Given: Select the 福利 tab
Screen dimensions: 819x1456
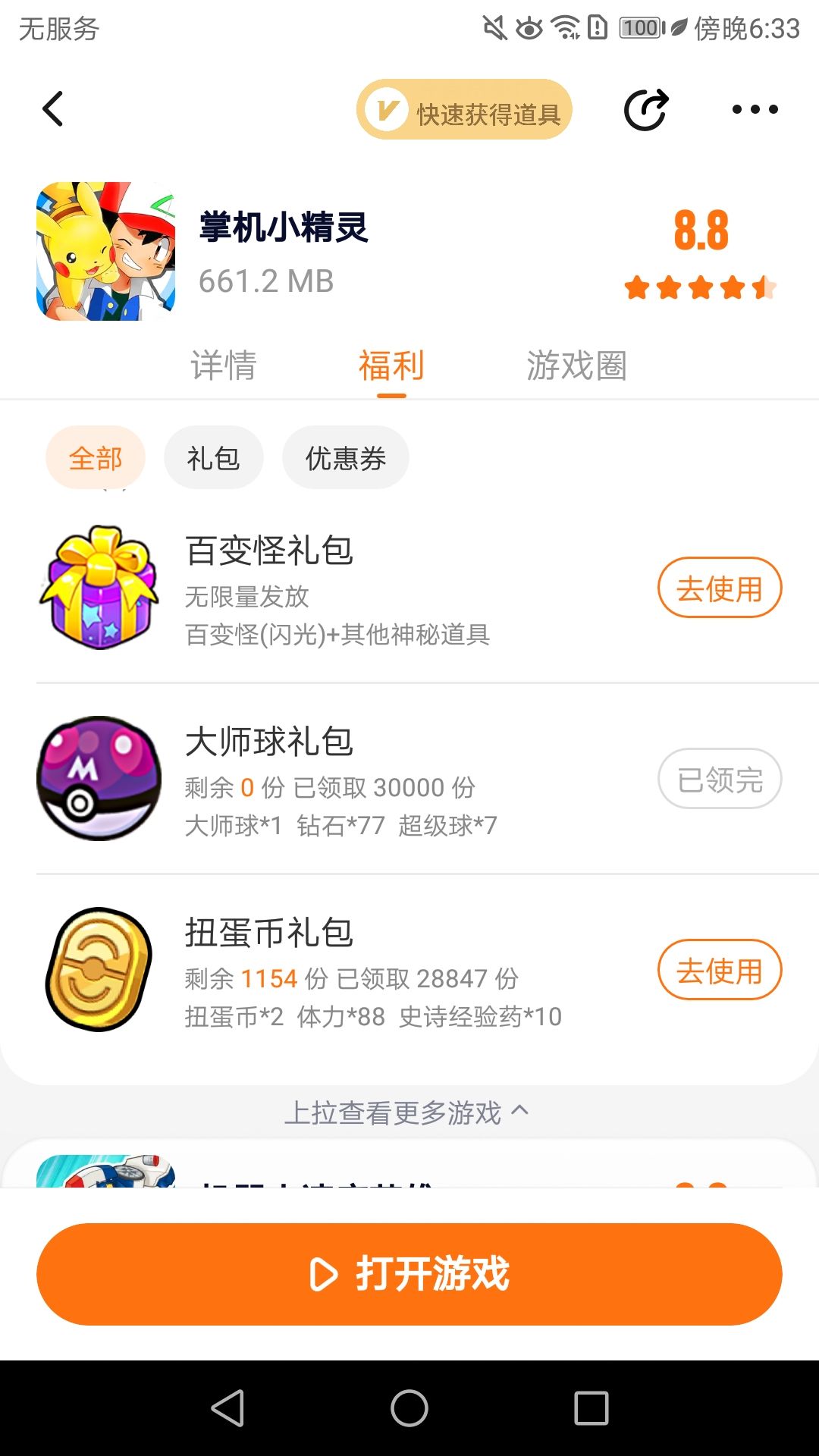Looking at the screenshot, I should pyautogui.click(x=391, y=366).
